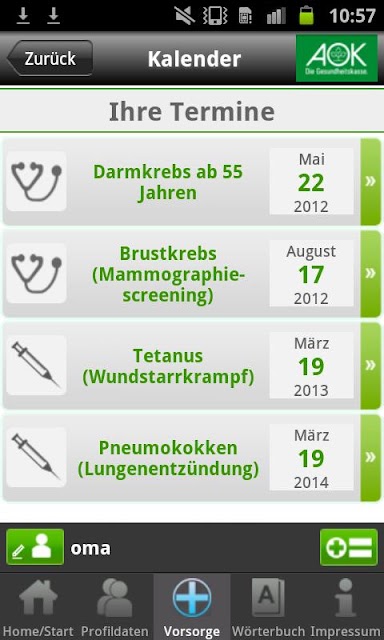Viewport: 384px width, 640px height.
Task: Open the Wörterbuch tab
Action: 269,607
